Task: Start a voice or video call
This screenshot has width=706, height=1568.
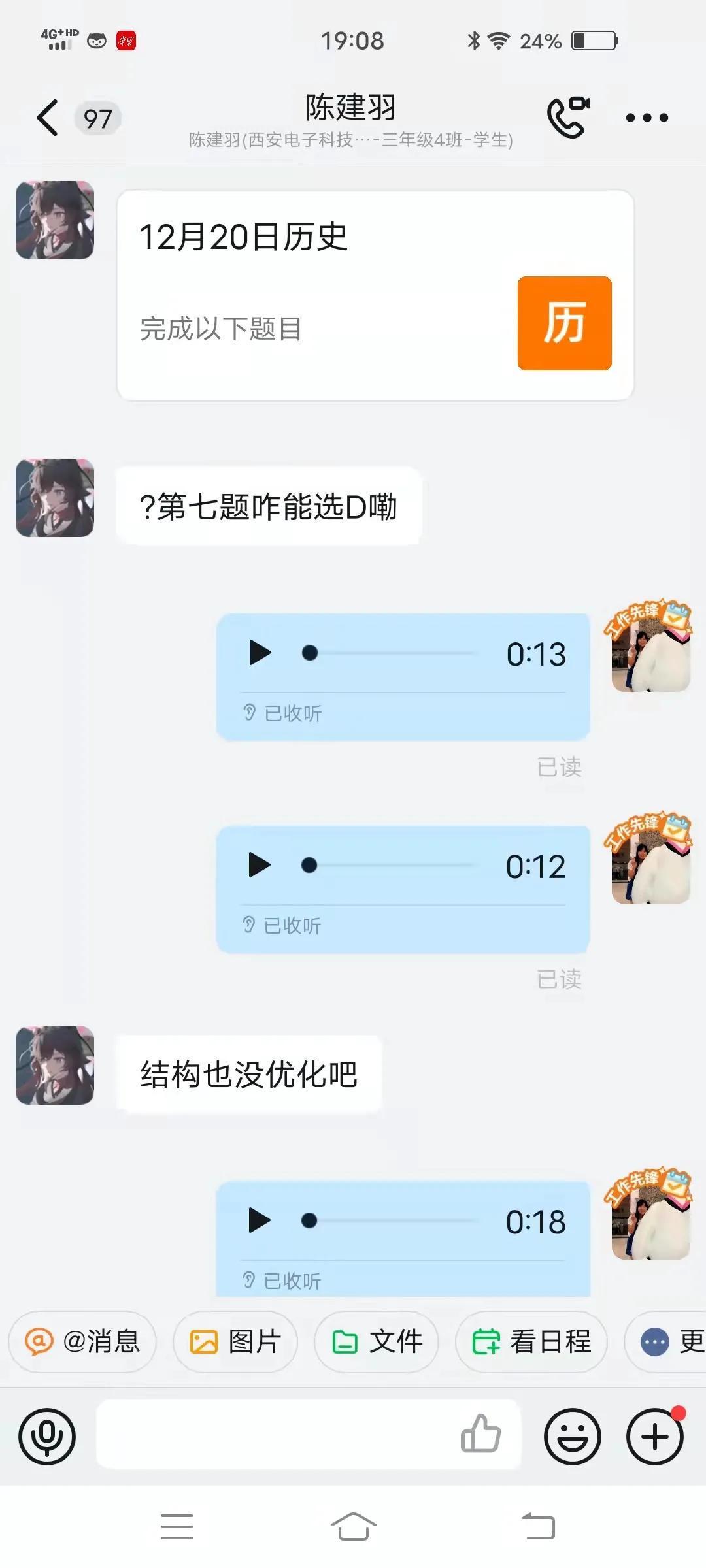Action: pyautogui.click(x=568, y=118)
